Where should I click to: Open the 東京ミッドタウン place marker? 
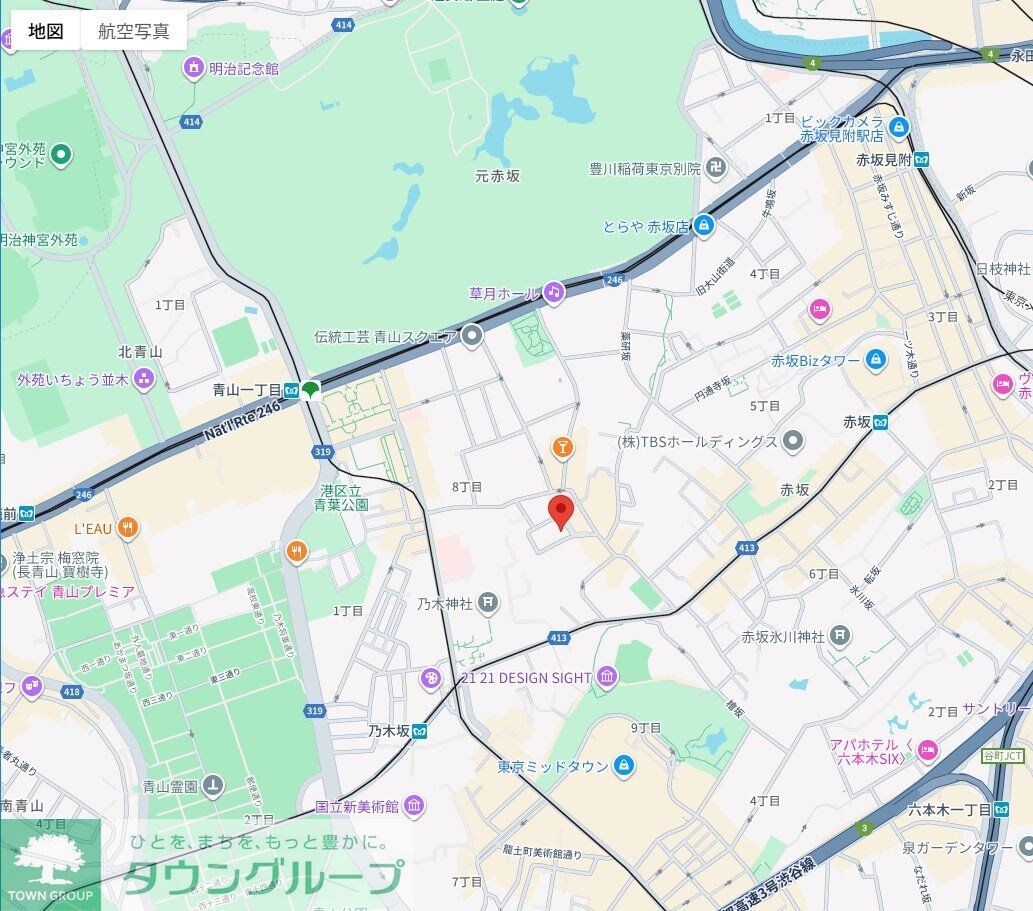[624, 766]
